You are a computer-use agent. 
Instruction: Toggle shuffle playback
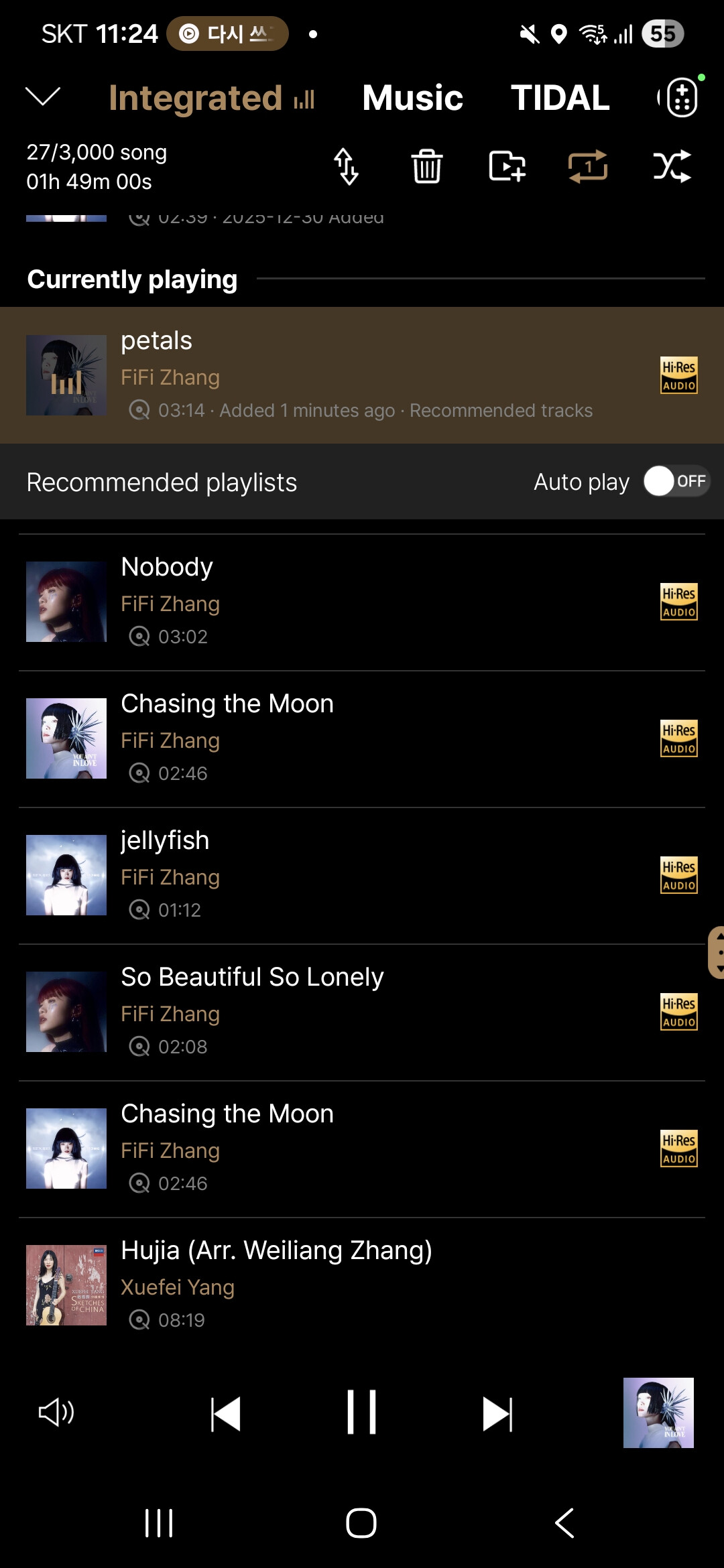point(671,166)
